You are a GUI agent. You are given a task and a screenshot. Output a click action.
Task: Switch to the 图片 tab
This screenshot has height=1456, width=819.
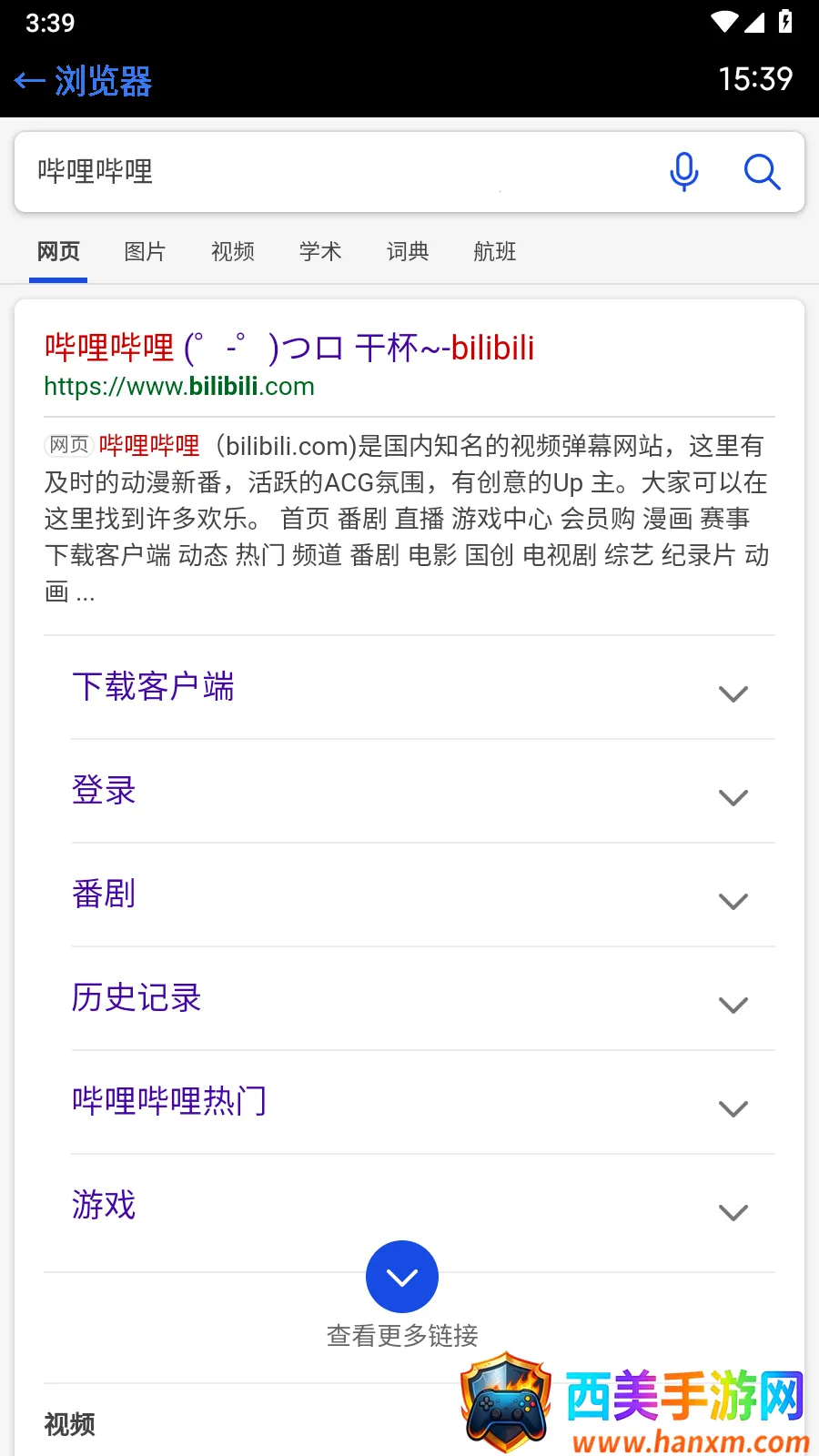[146, 251]
